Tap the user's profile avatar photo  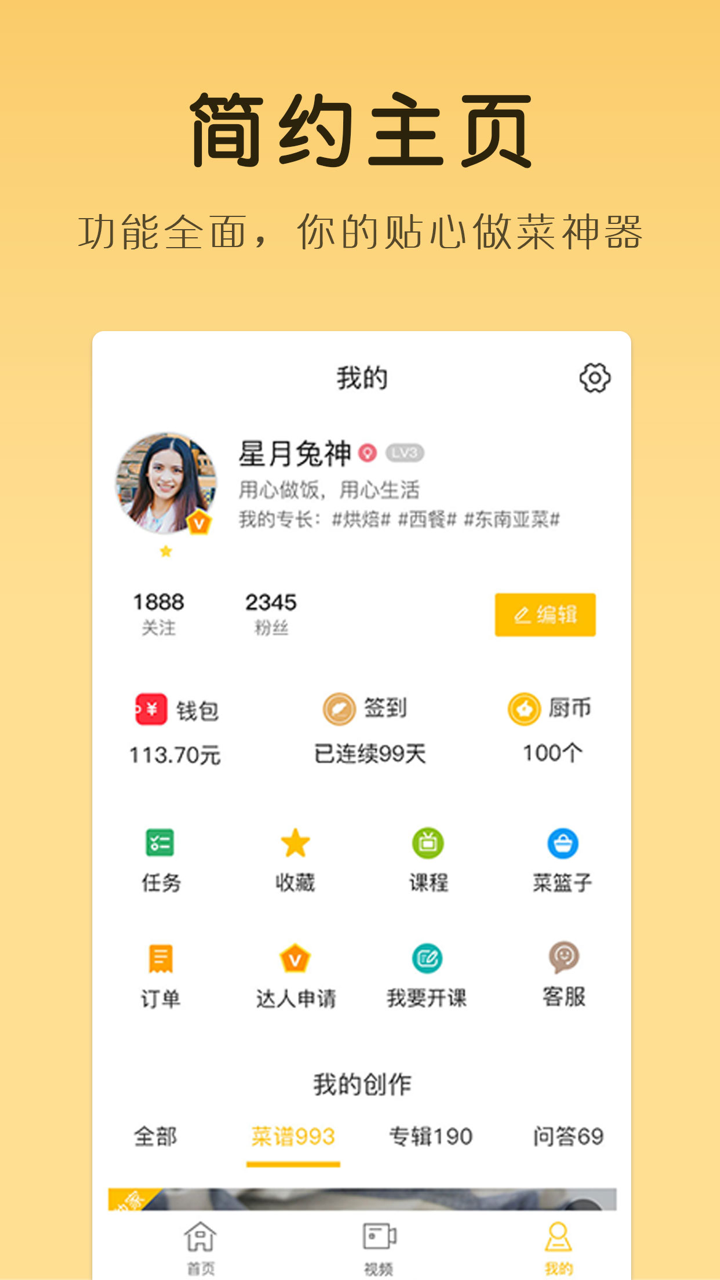point(168,480)
